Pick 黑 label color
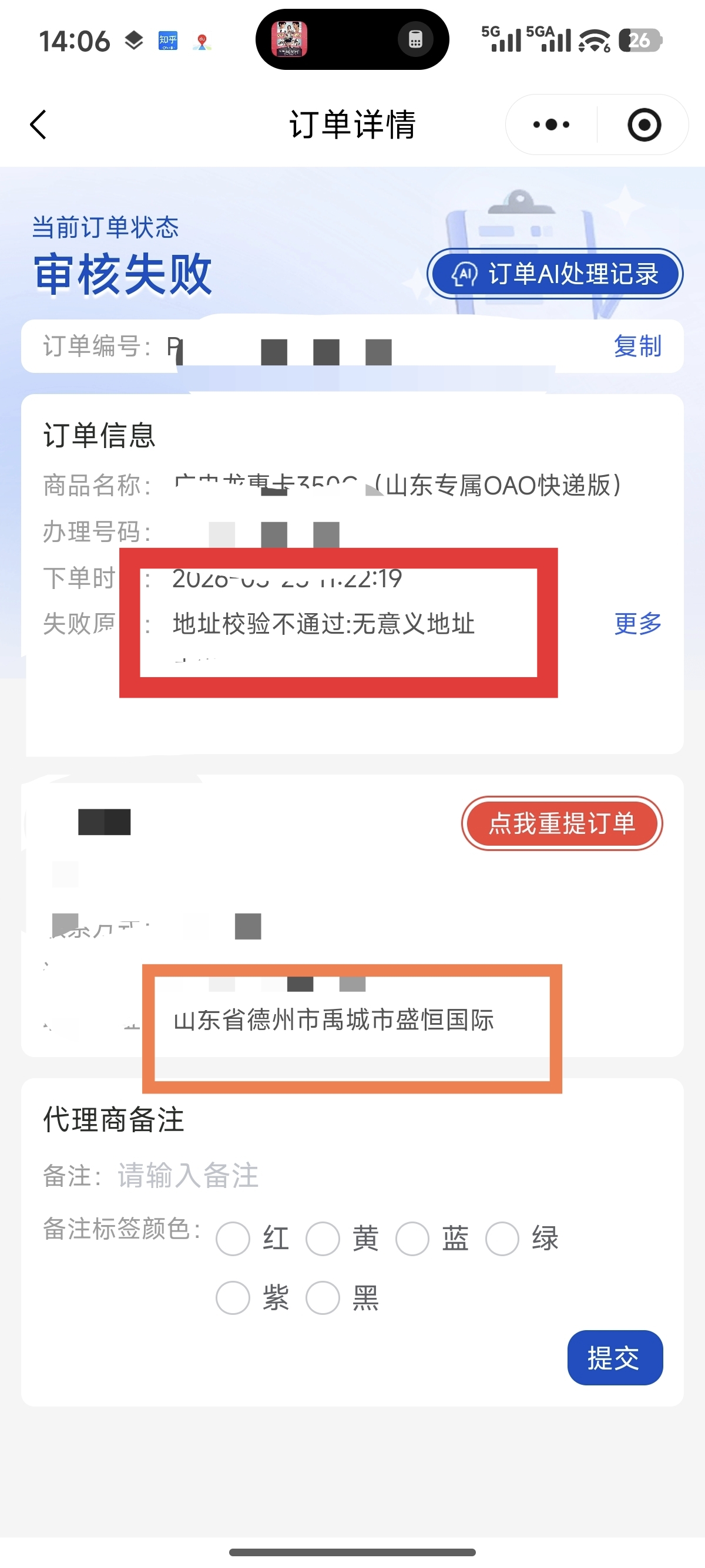Viewport: 705px width, 1568px height. point(323,1298)
